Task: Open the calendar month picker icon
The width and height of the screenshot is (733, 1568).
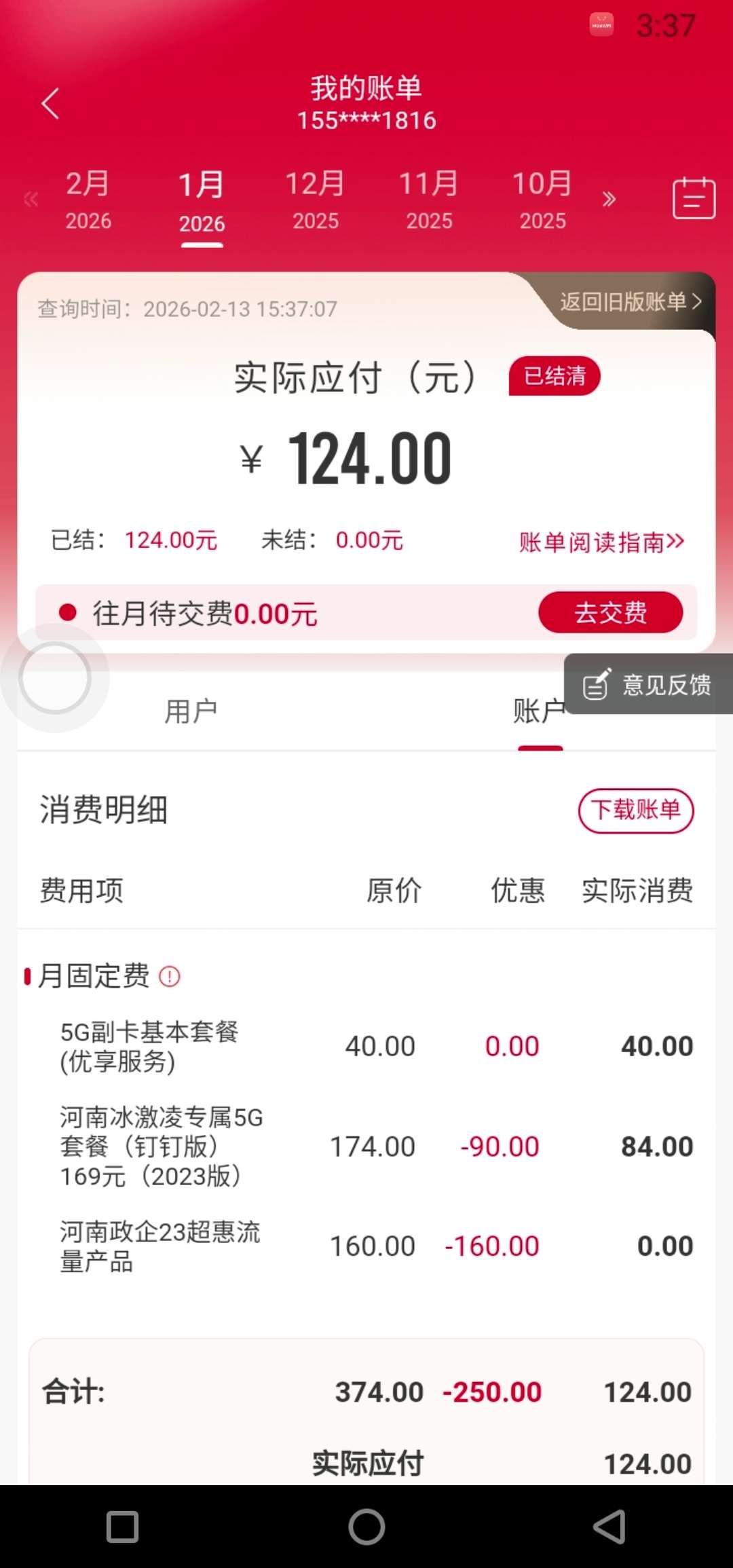Action: [694, 198]
